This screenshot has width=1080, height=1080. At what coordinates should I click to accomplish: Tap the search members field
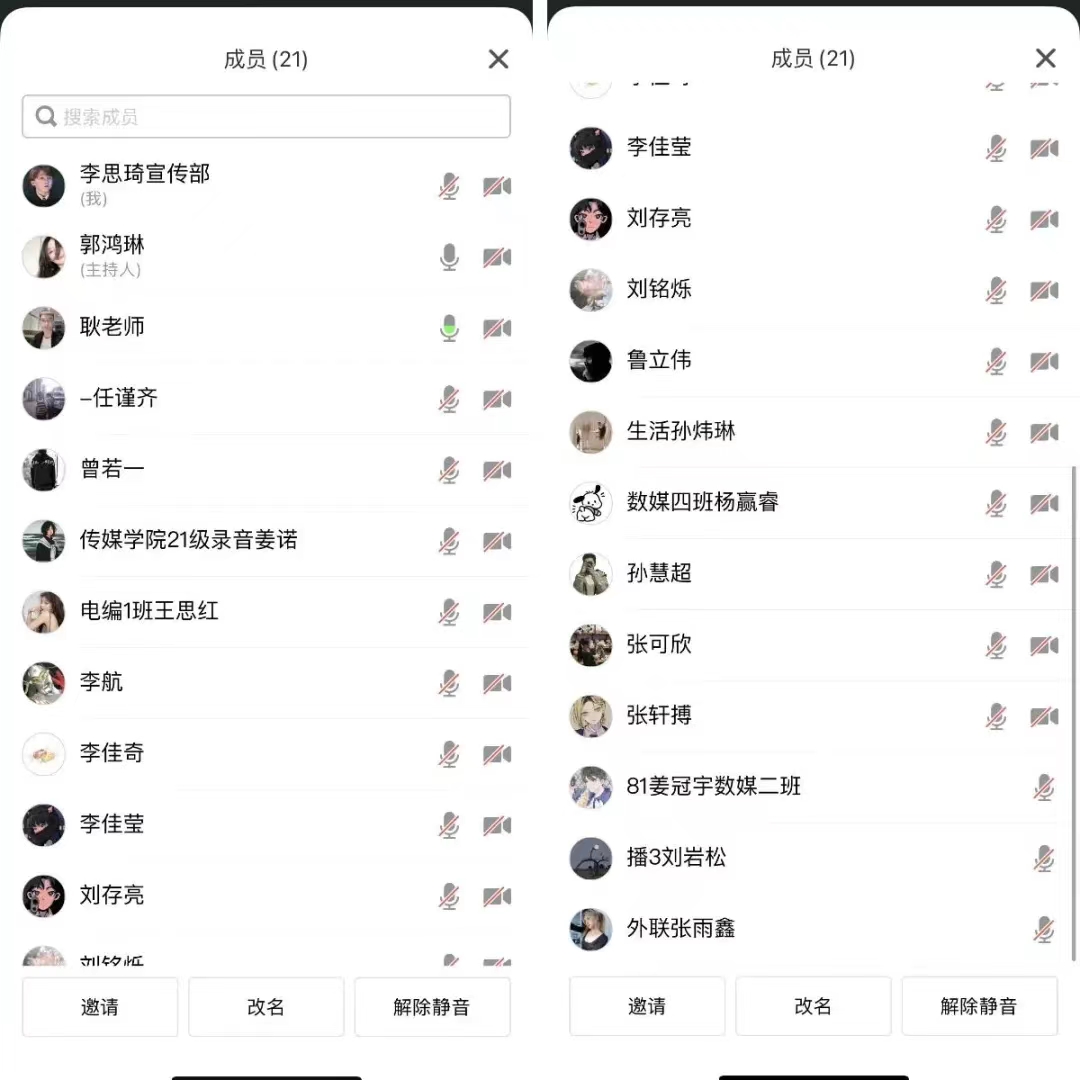[266, 117]
